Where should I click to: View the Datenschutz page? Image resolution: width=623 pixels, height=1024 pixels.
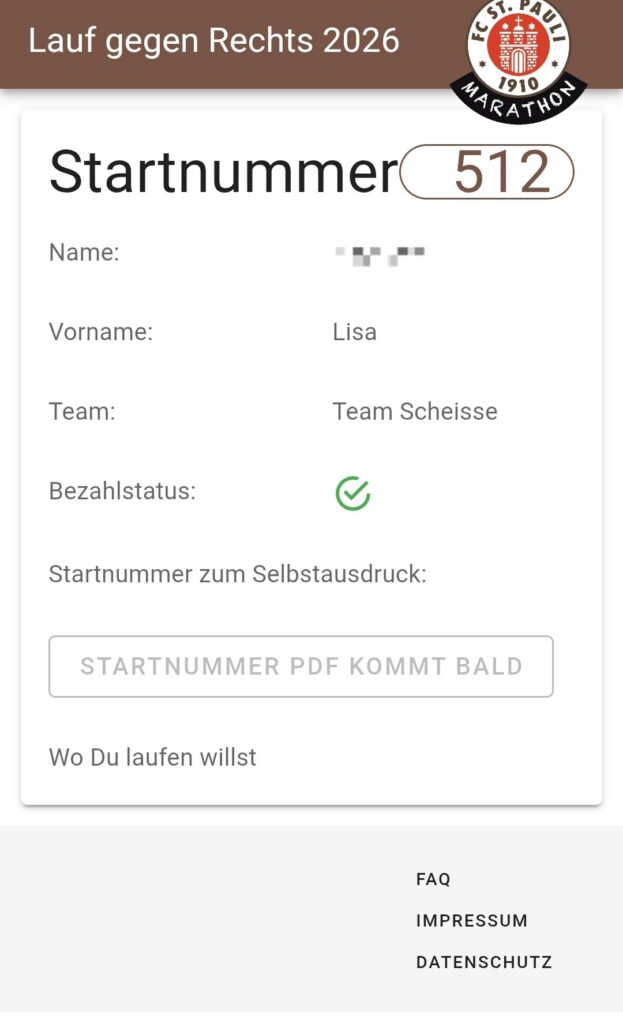tap(483, 962)
